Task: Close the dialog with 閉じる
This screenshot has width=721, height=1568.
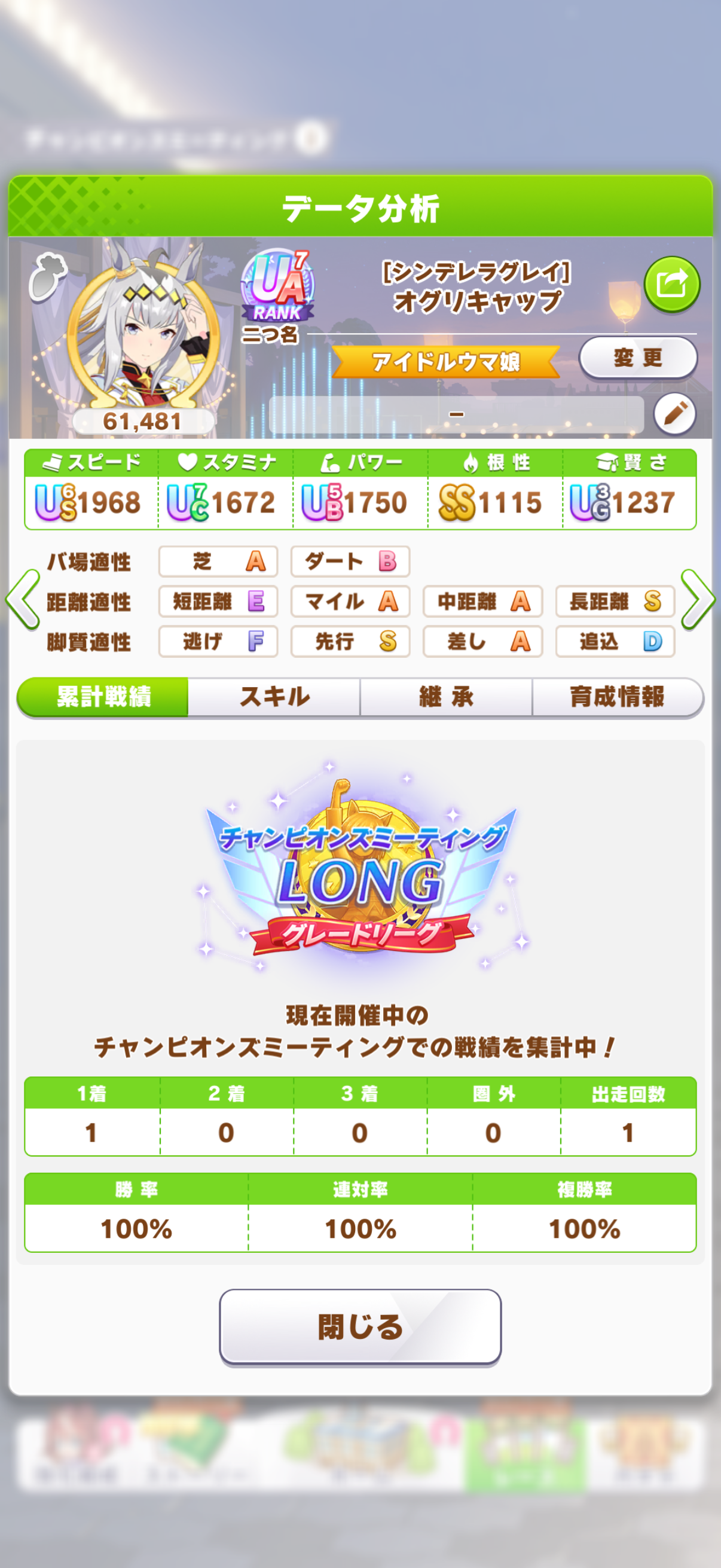Action: click(360, 1326)
